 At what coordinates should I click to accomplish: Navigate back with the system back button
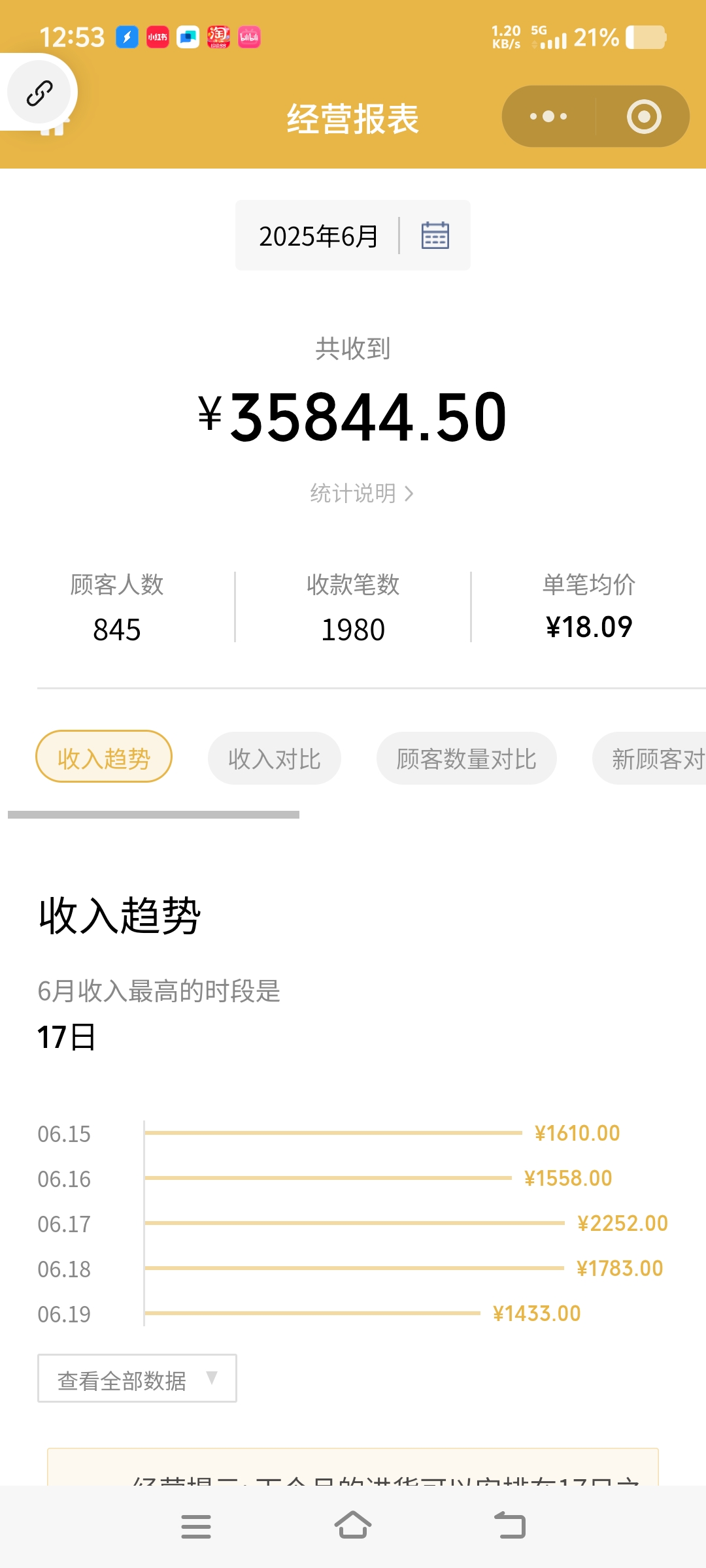coord(510,1526)
